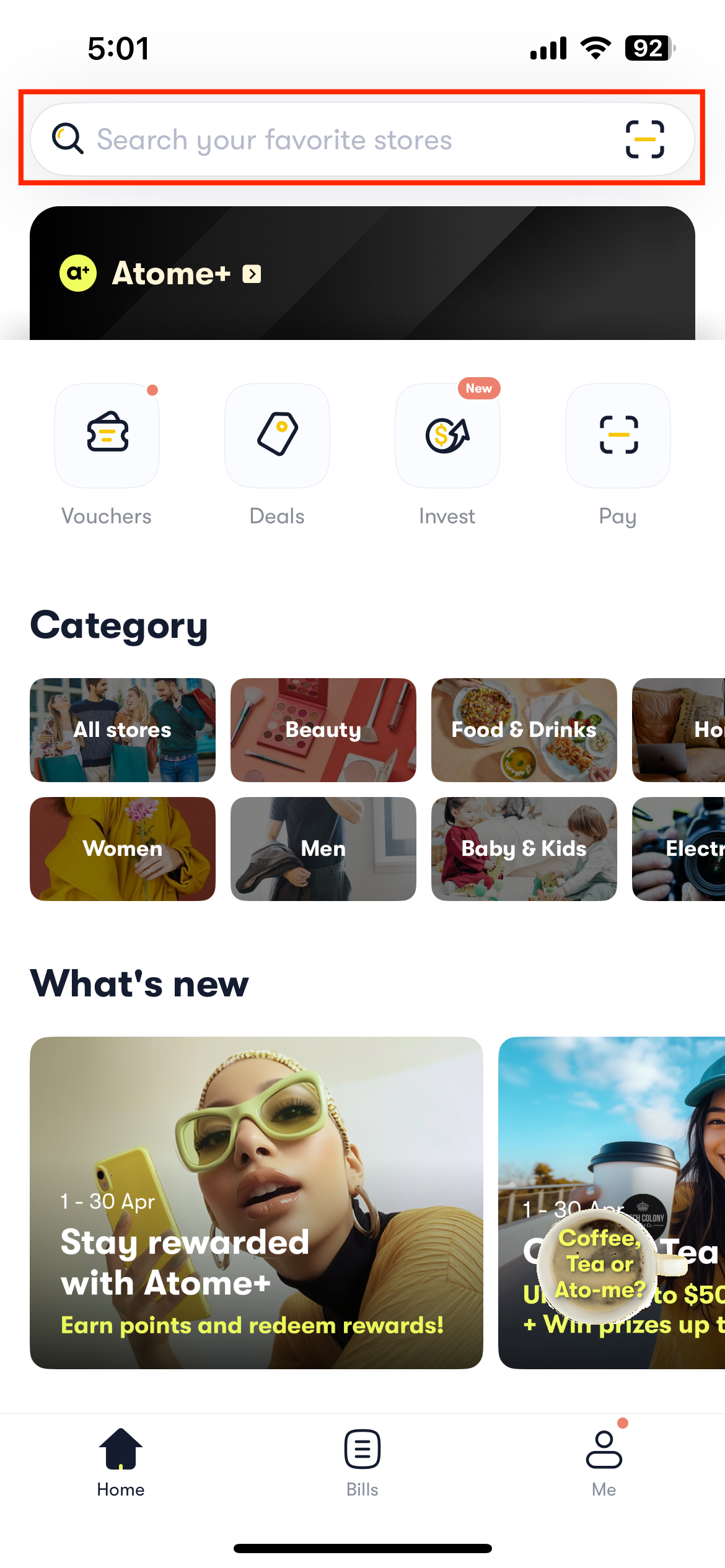Open Vouchers
This screenshot has width=725, height=1568.
[107, 436]
